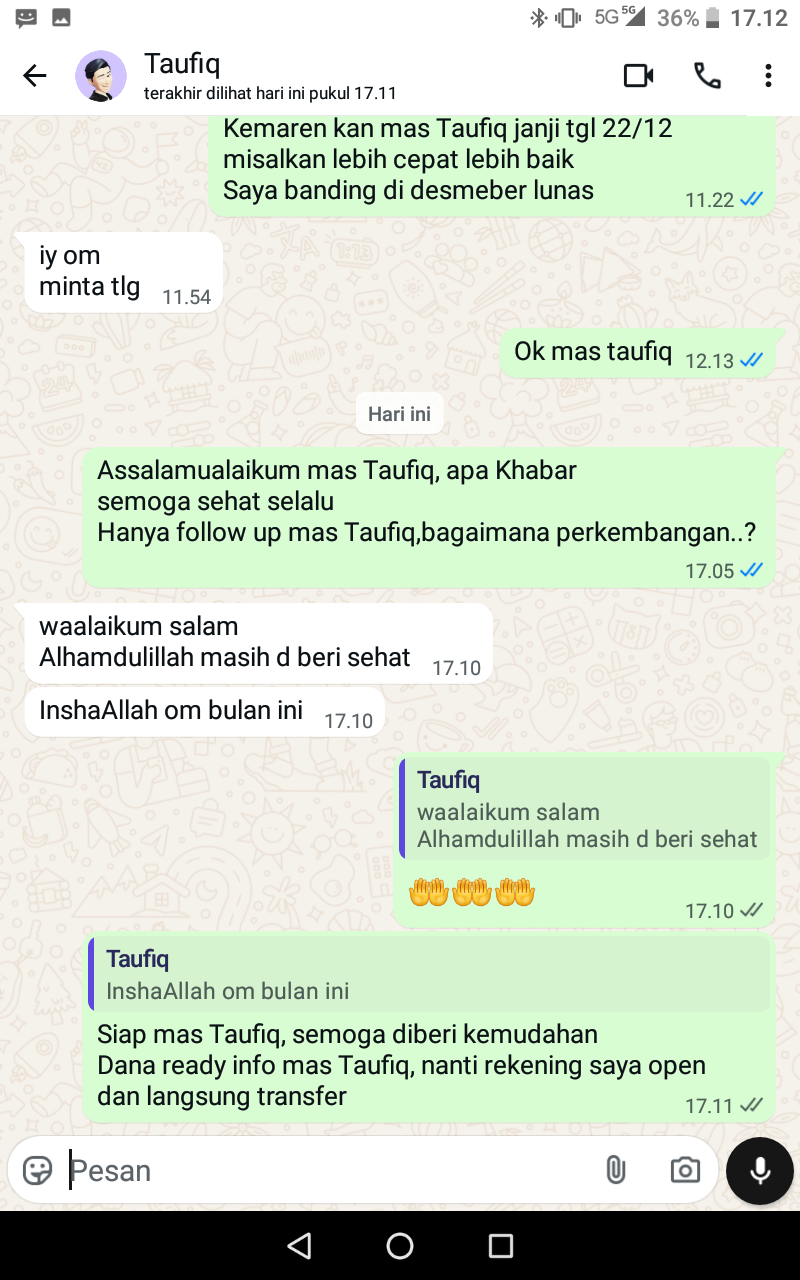
Task: Open Taufiq's contact info from header
Action: [270, 76]
